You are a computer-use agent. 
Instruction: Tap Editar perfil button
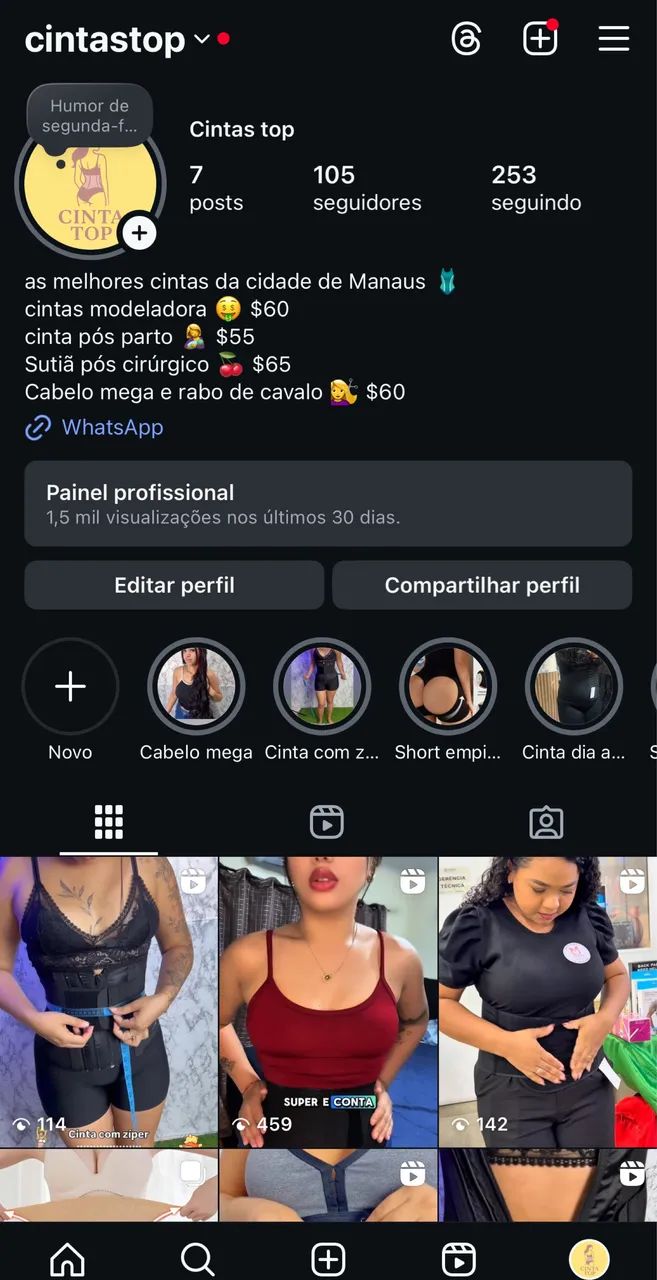click(174, 585)
